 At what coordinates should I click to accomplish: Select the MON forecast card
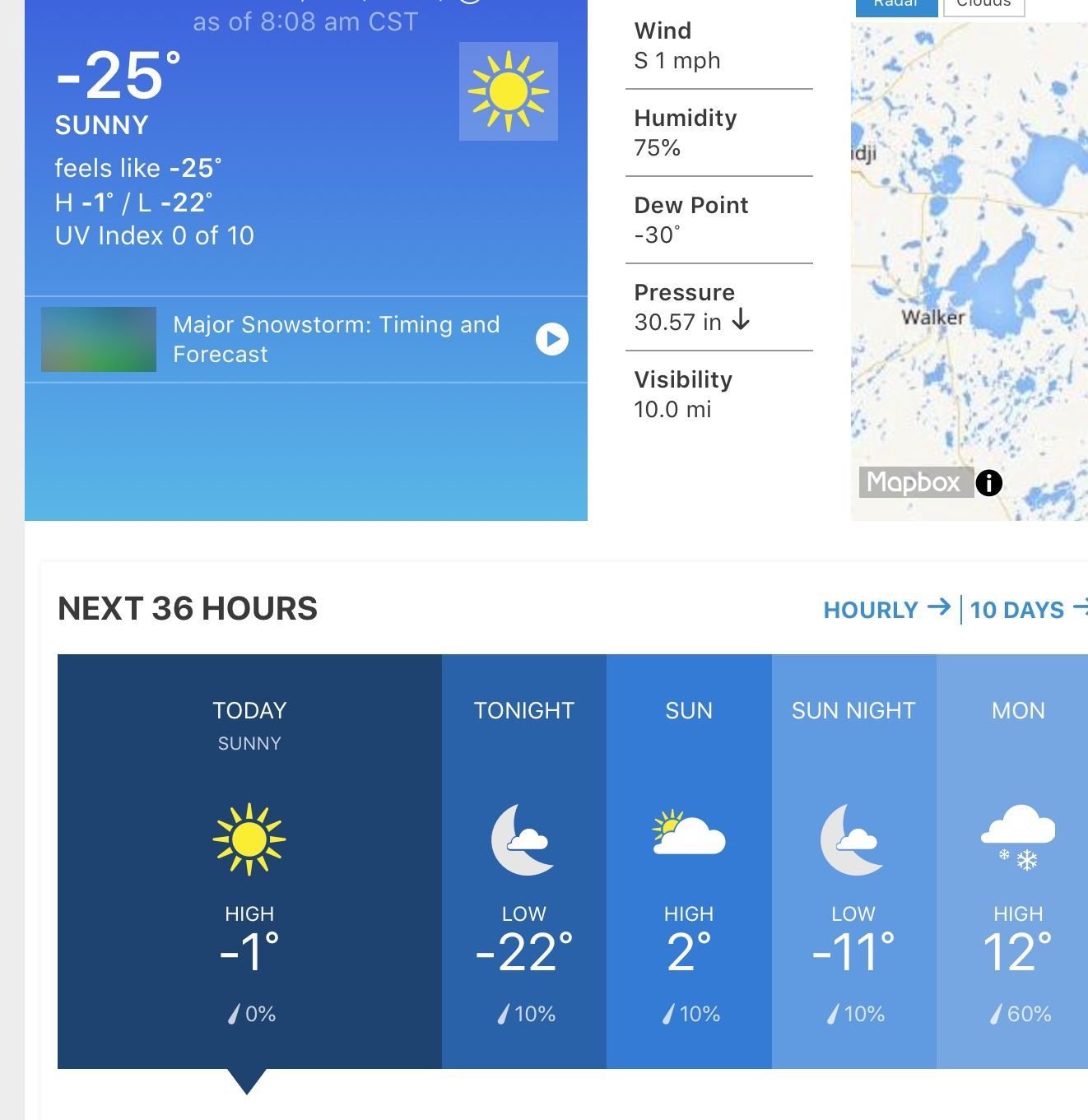[1017, 861]
